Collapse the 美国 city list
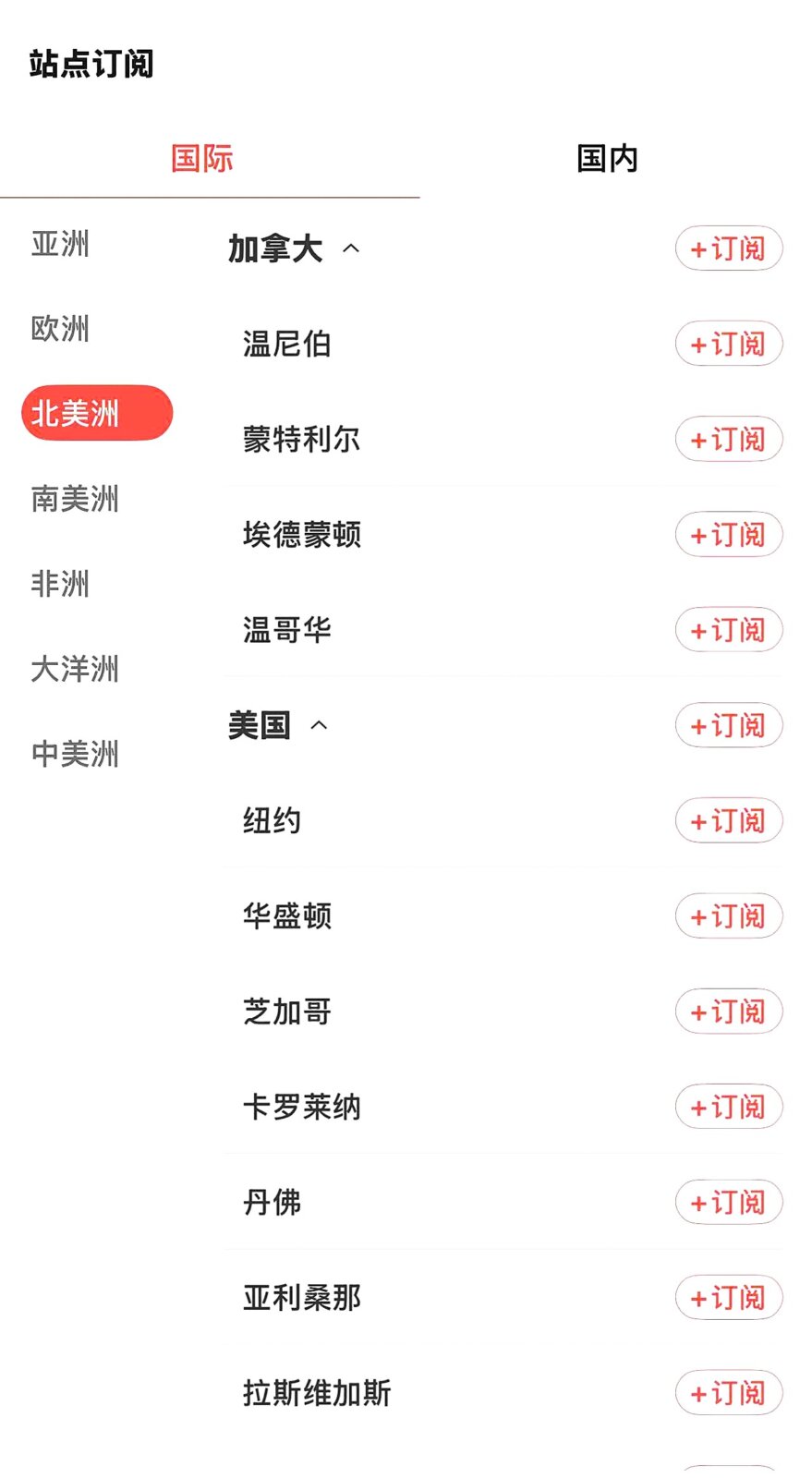The image size is (812, 1478). coord(319,725)
